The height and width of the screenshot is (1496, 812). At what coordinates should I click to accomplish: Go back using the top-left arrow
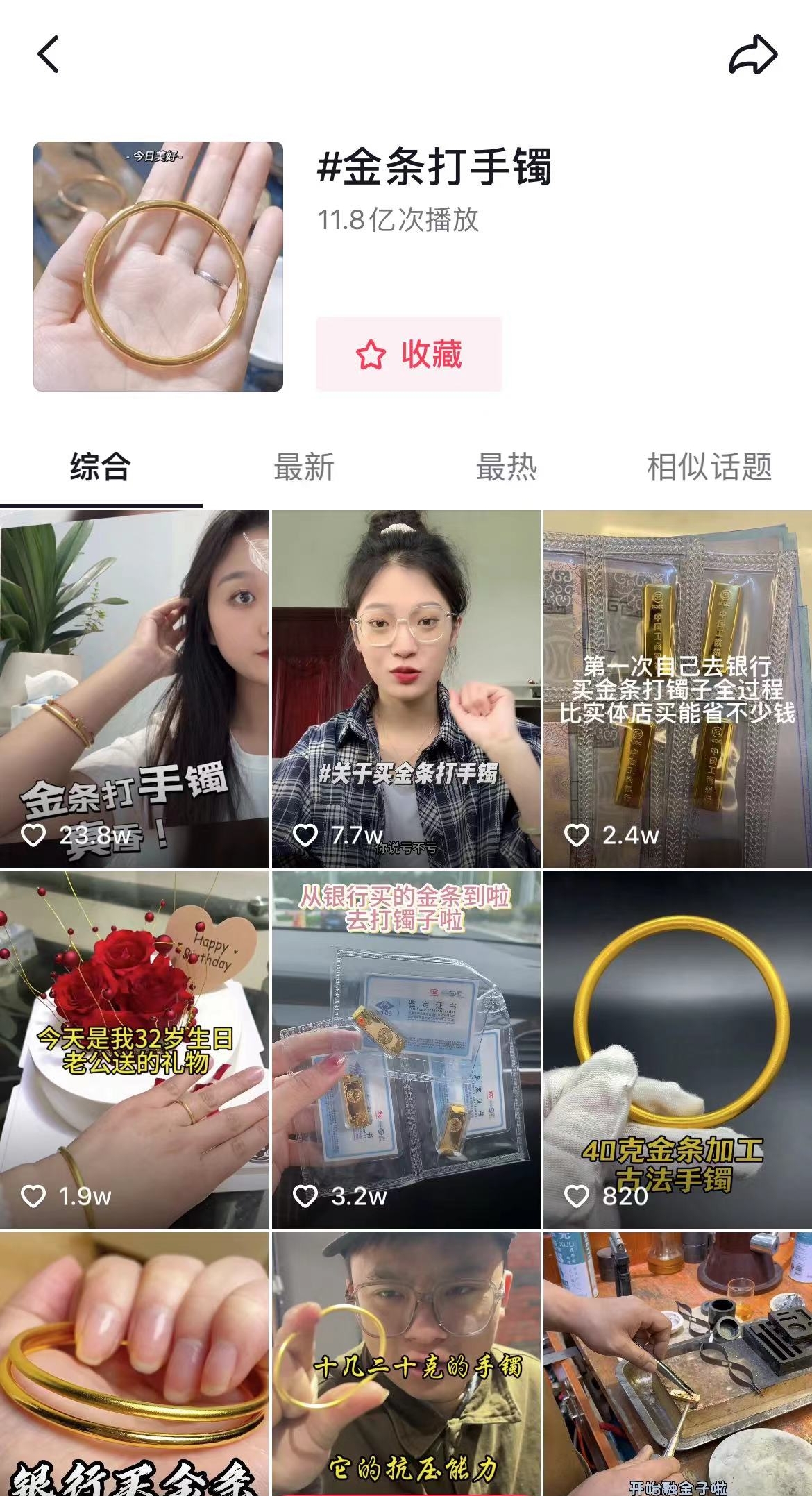(49, 55)
